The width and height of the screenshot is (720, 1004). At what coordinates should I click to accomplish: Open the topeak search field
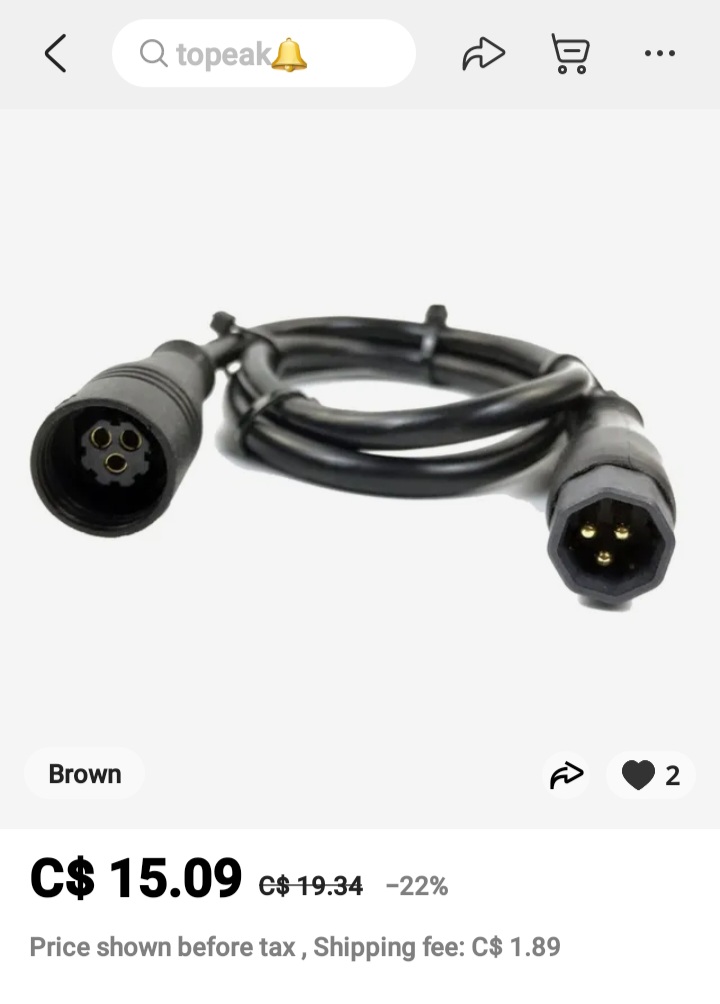pyautogui.click(x=264, y=53)
